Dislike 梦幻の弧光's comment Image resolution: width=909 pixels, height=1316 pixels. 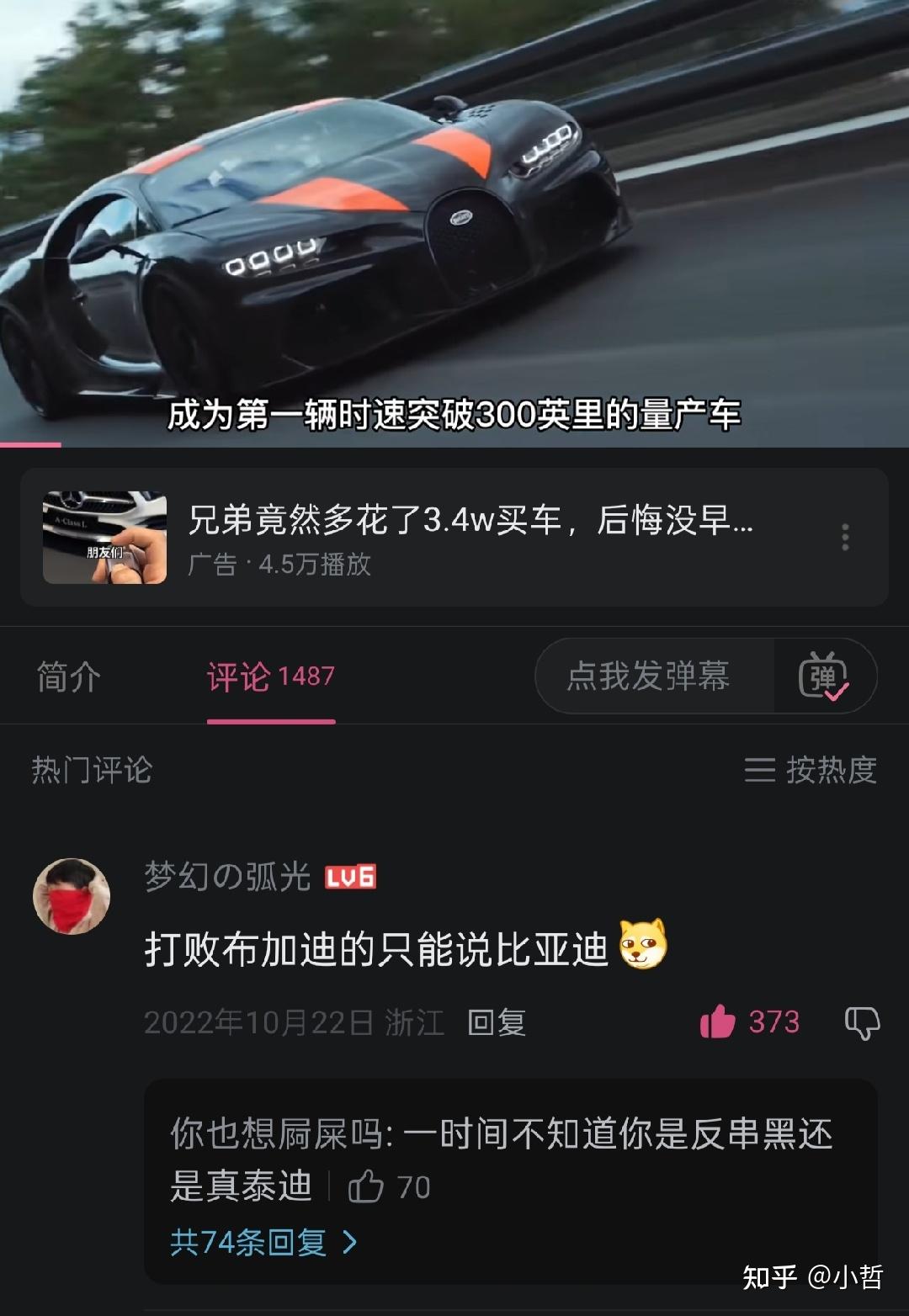(862, 1022)
